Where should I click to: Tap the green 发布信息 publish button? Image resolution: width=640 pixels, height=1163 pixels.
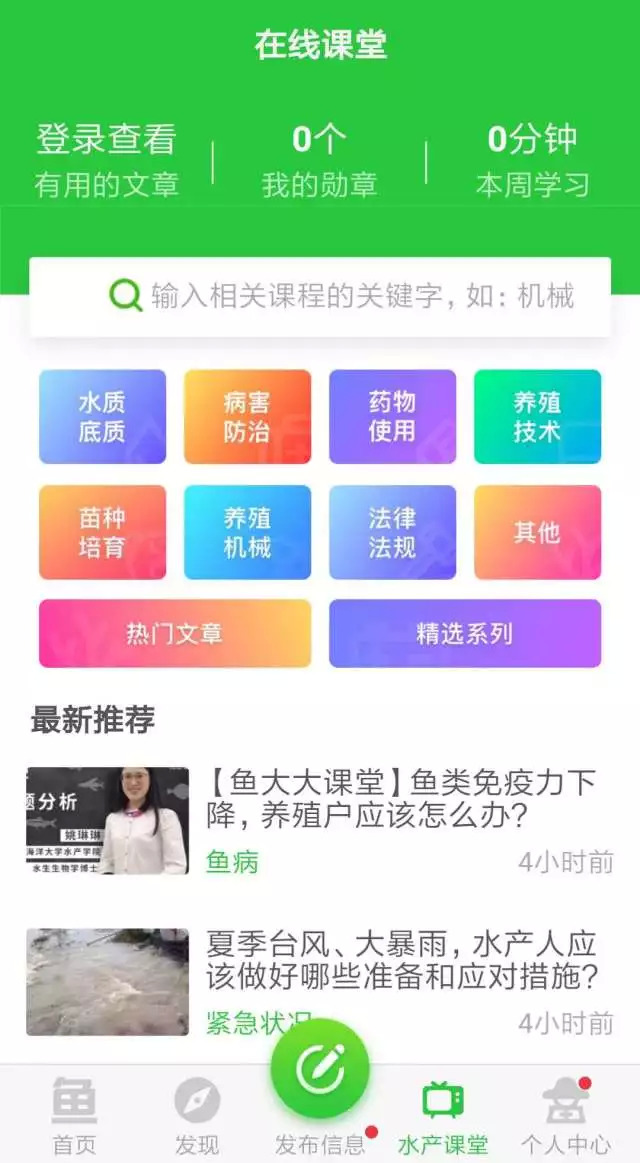320,1070
